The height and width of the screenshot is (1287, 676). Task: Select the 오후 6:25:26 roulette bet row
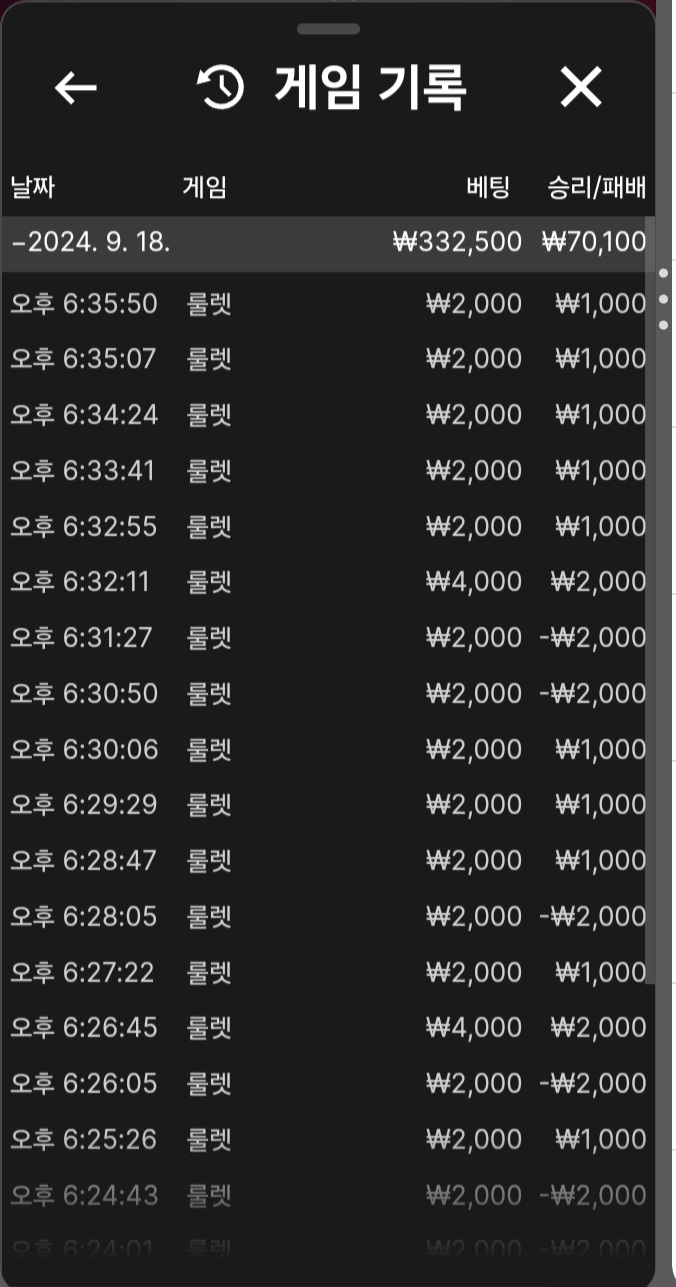[326, 1139]
